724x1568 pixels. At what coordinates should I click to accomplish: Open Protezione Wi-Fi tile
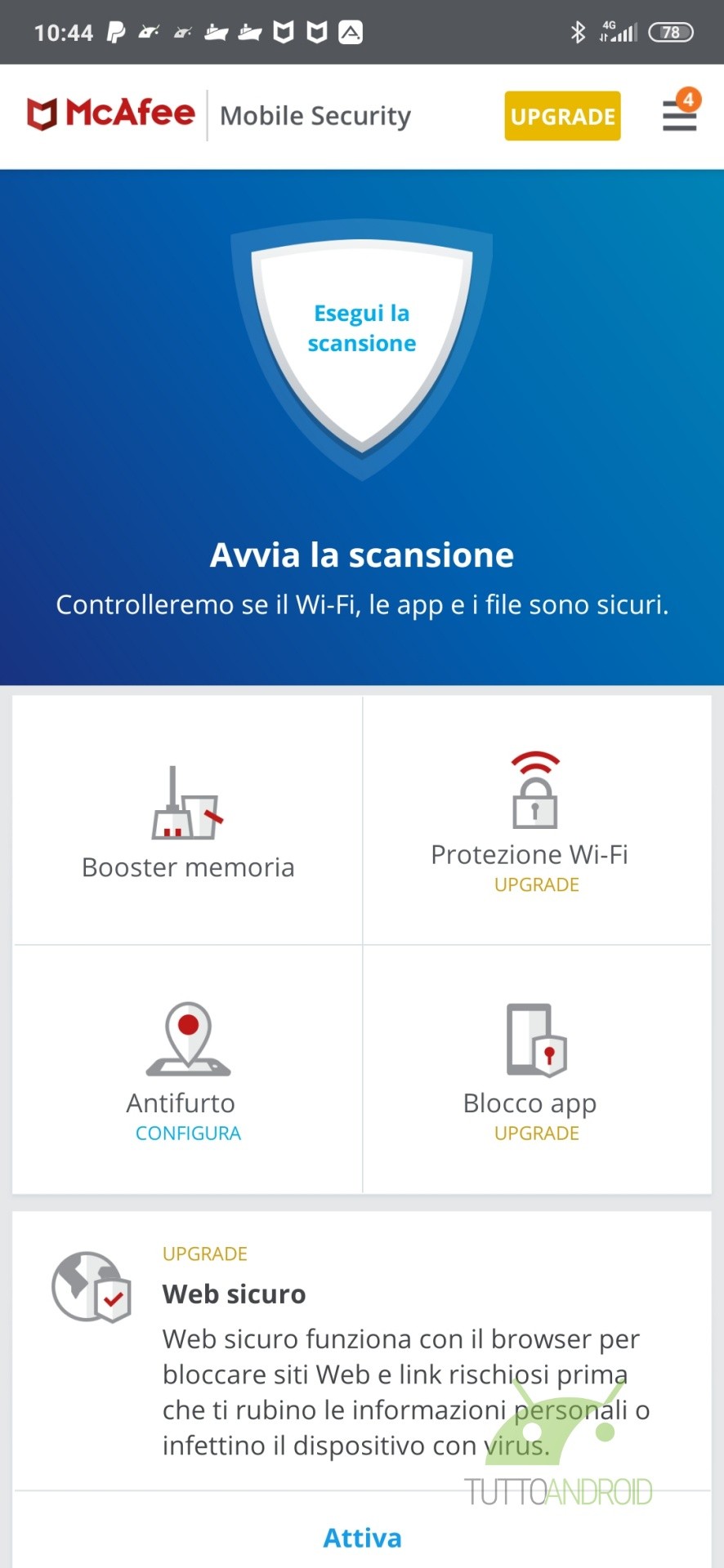point(537,820)
